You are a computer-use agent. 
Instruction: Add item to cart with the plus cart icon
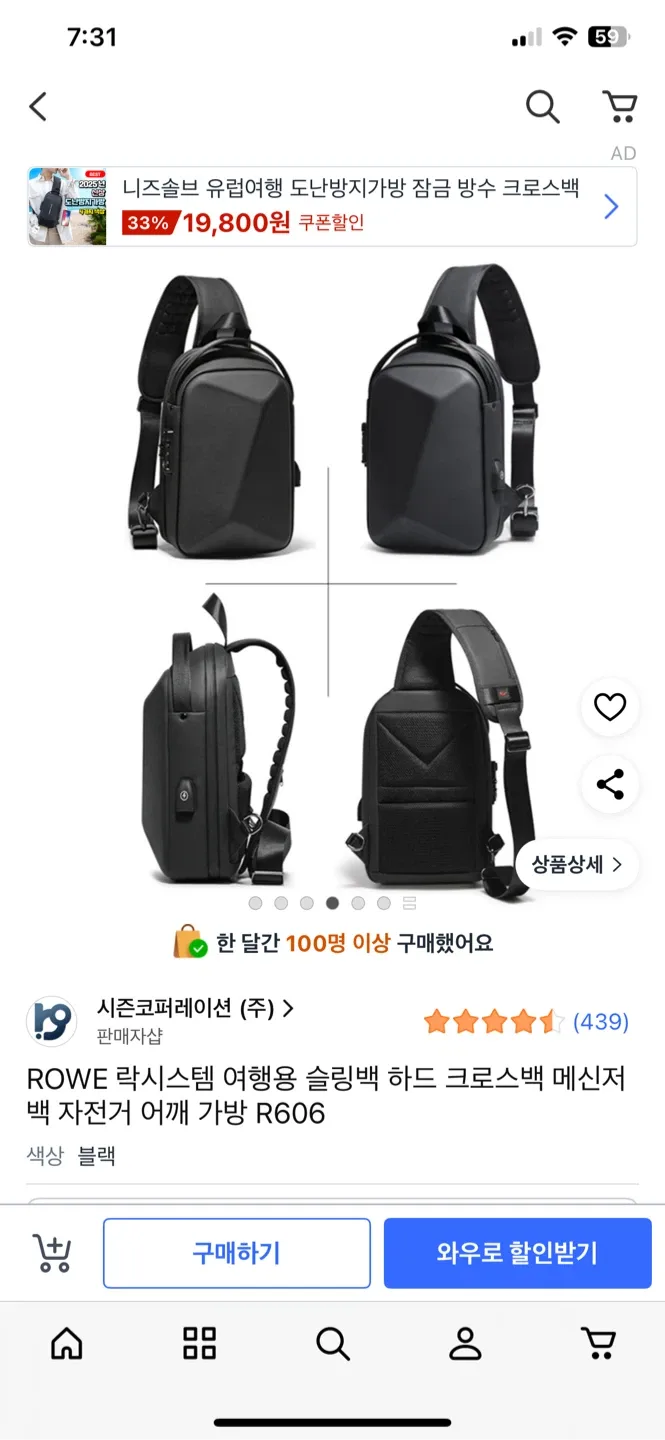(52, 1252)
